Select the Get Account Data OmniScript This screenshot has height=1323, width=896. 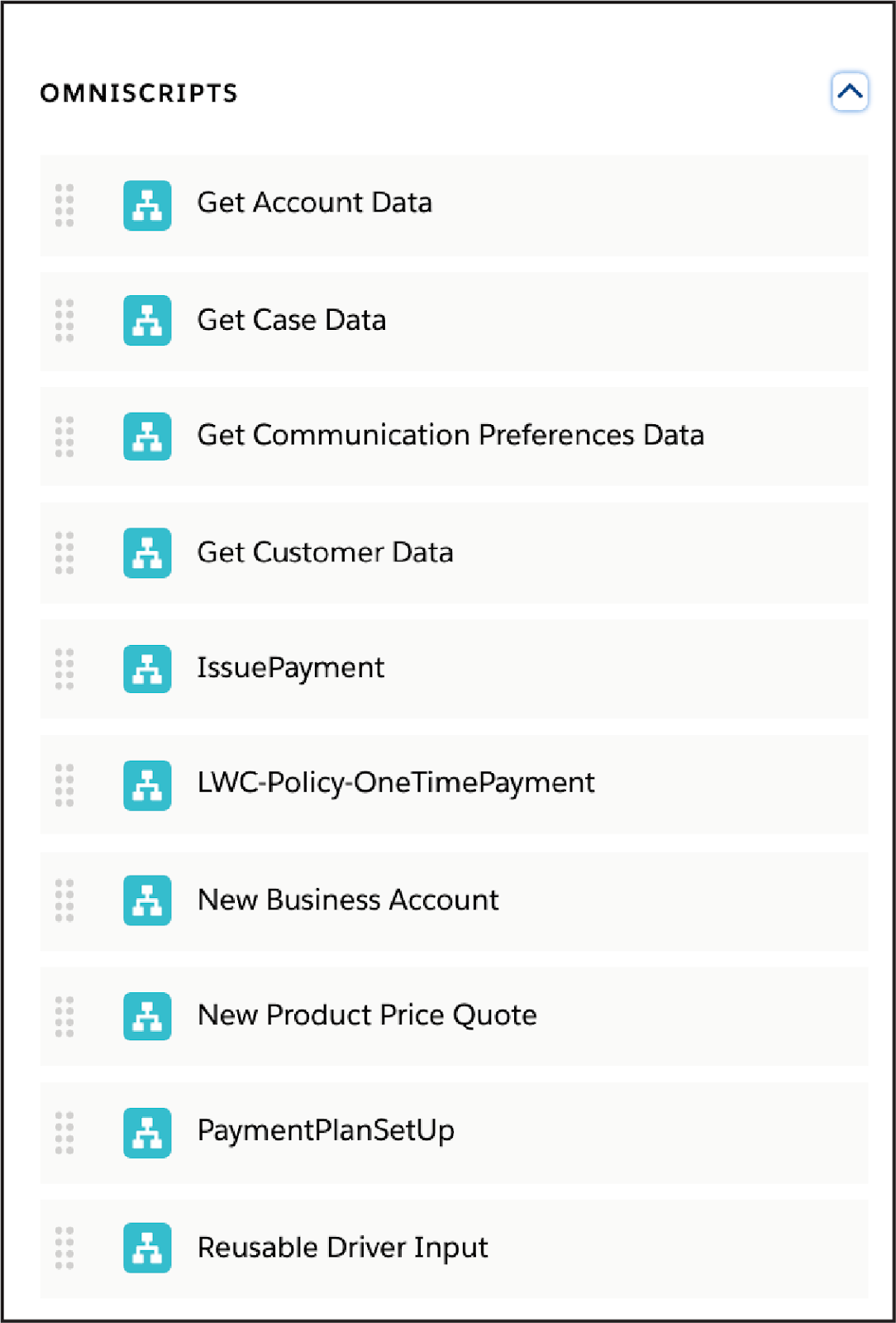[314, 203]
